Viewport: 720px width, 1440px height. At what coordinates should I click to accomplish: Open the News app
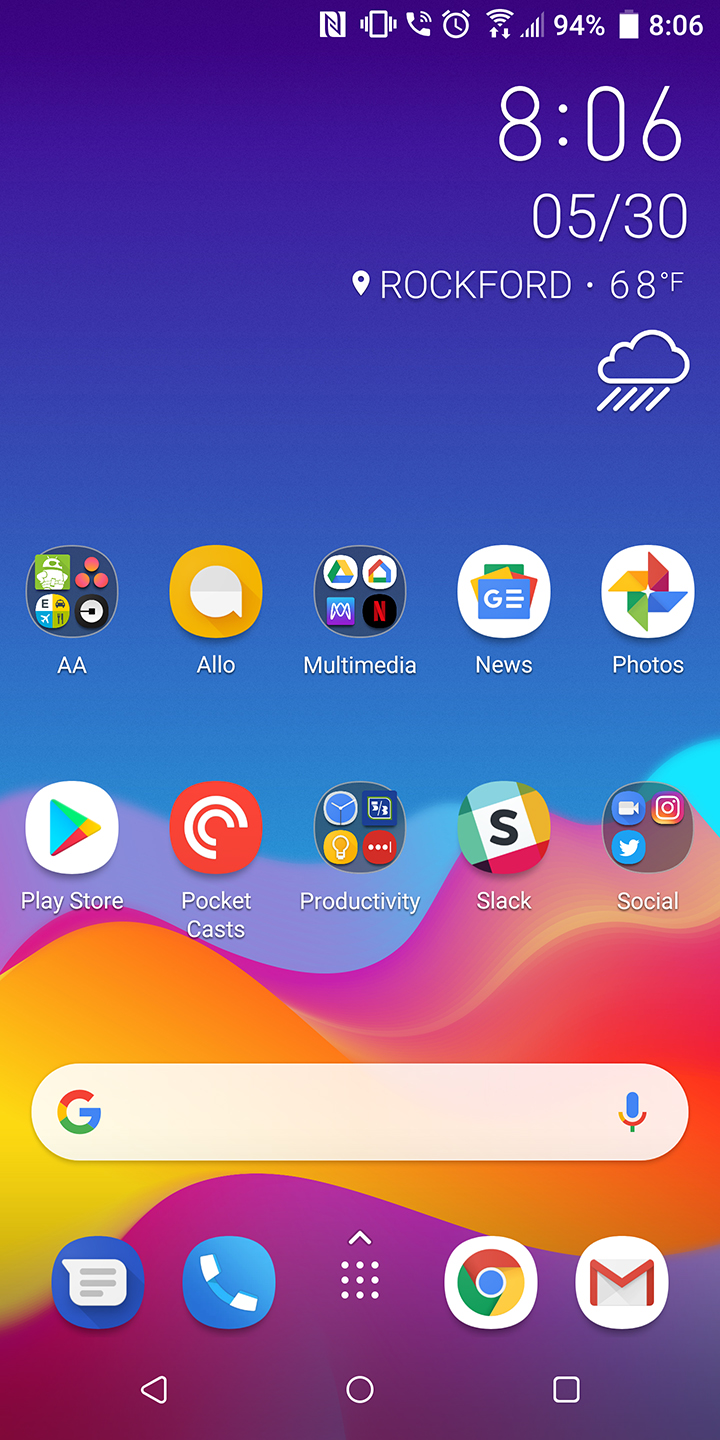pyautogui.click(x=504, y=593)
